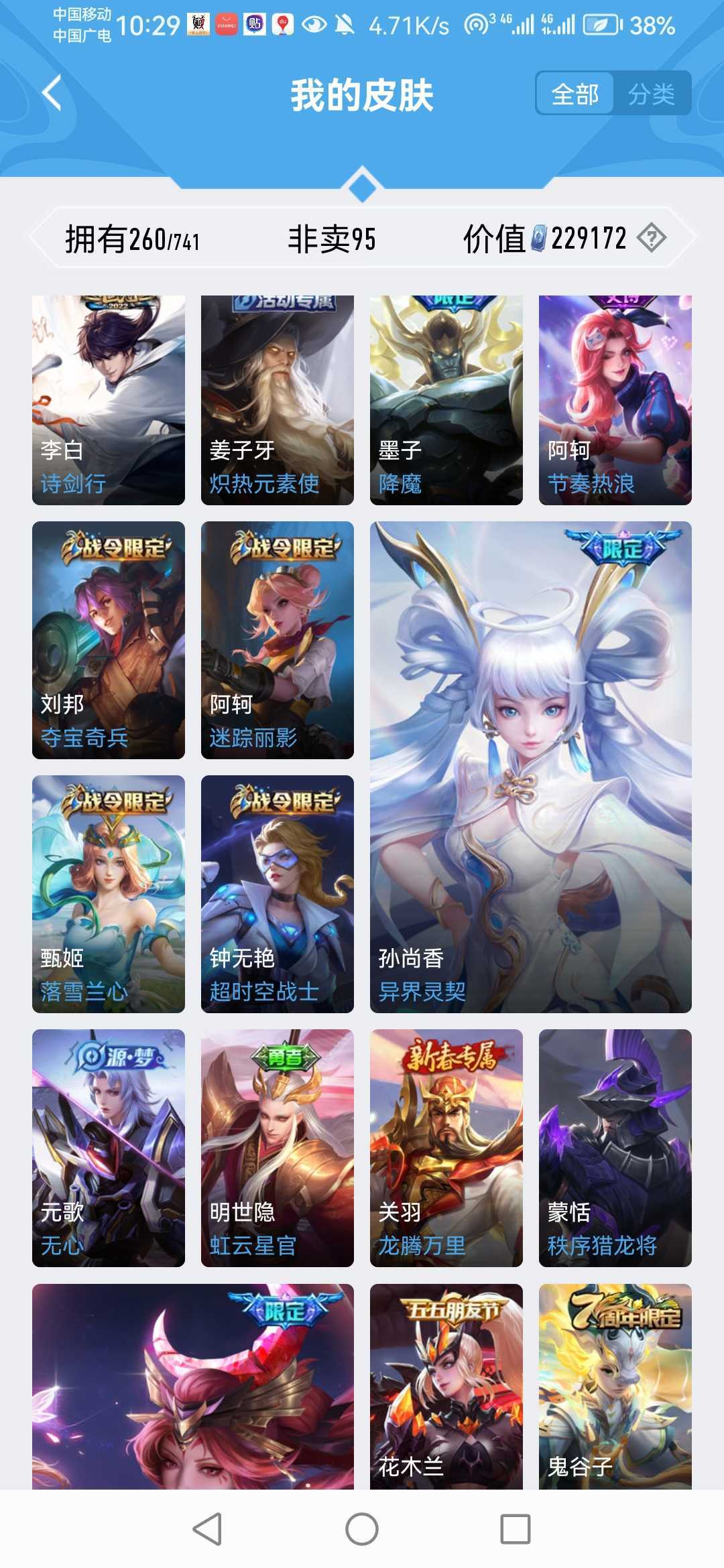View 刘邦 夺宝奇兵 skin
This screenshot has height=1568, width=724.
[109, 640]
